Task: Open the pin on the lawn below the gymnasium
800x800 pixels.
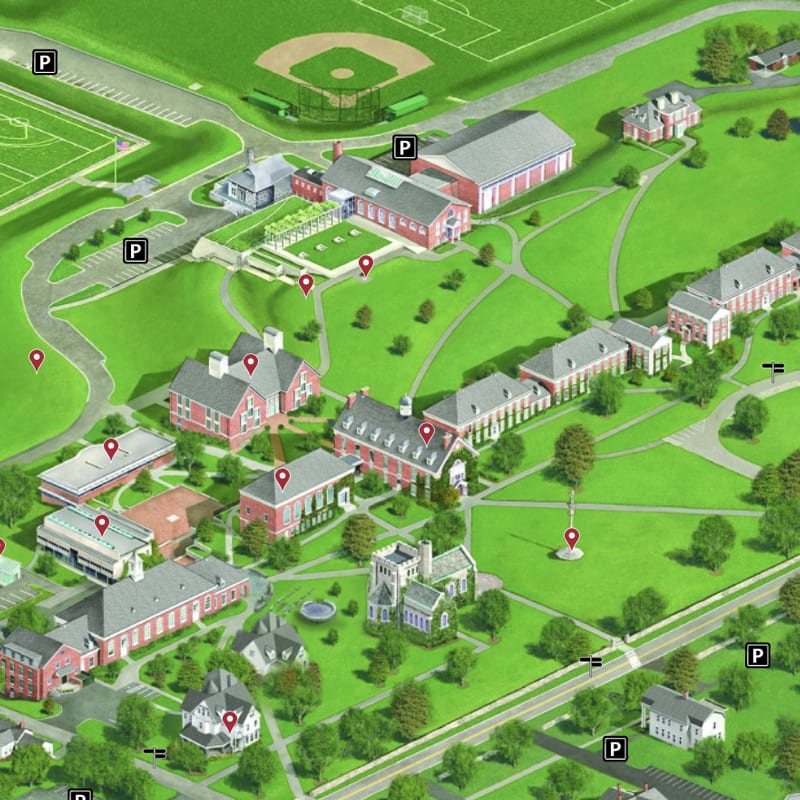Action: click(x=366, y=264)
